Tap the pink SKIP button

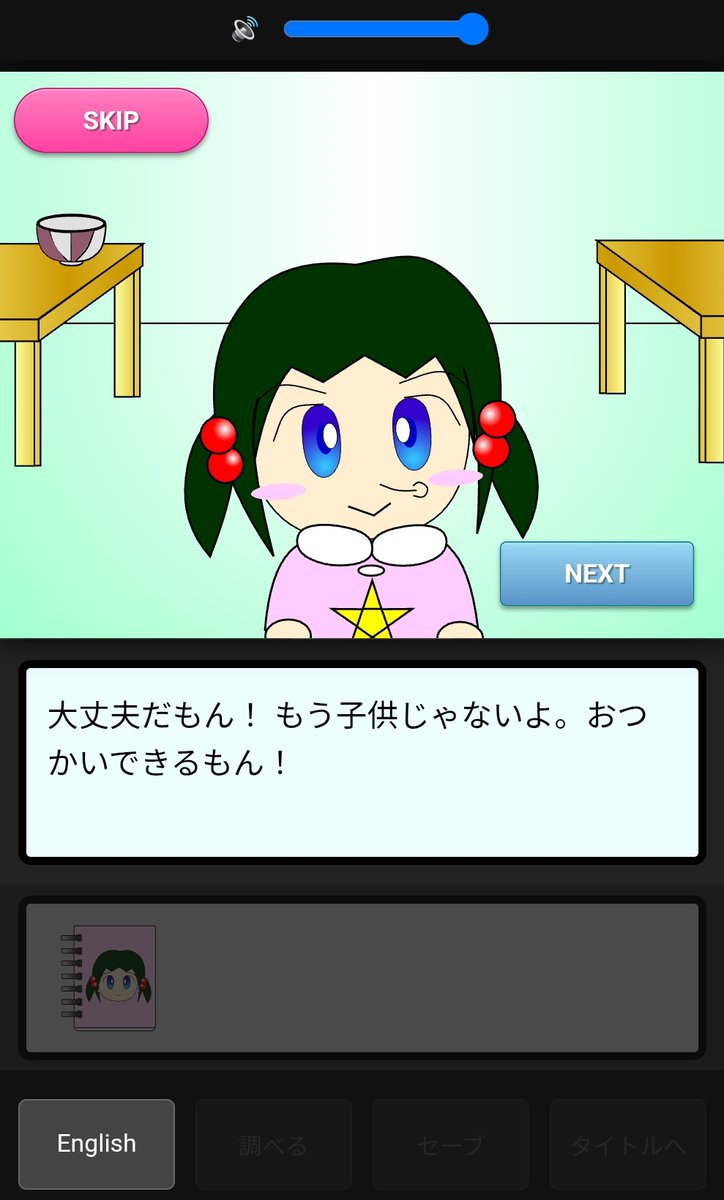coord(111,121)
